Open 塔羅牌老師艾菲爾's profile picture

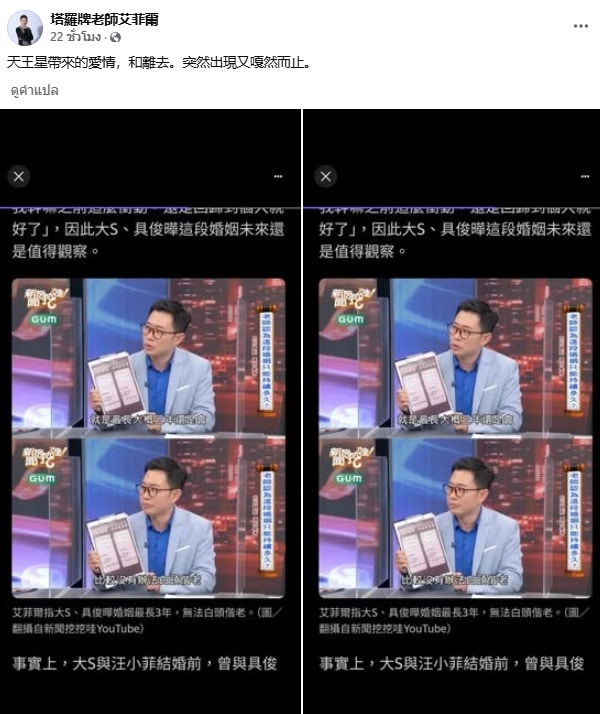(25, 28)
